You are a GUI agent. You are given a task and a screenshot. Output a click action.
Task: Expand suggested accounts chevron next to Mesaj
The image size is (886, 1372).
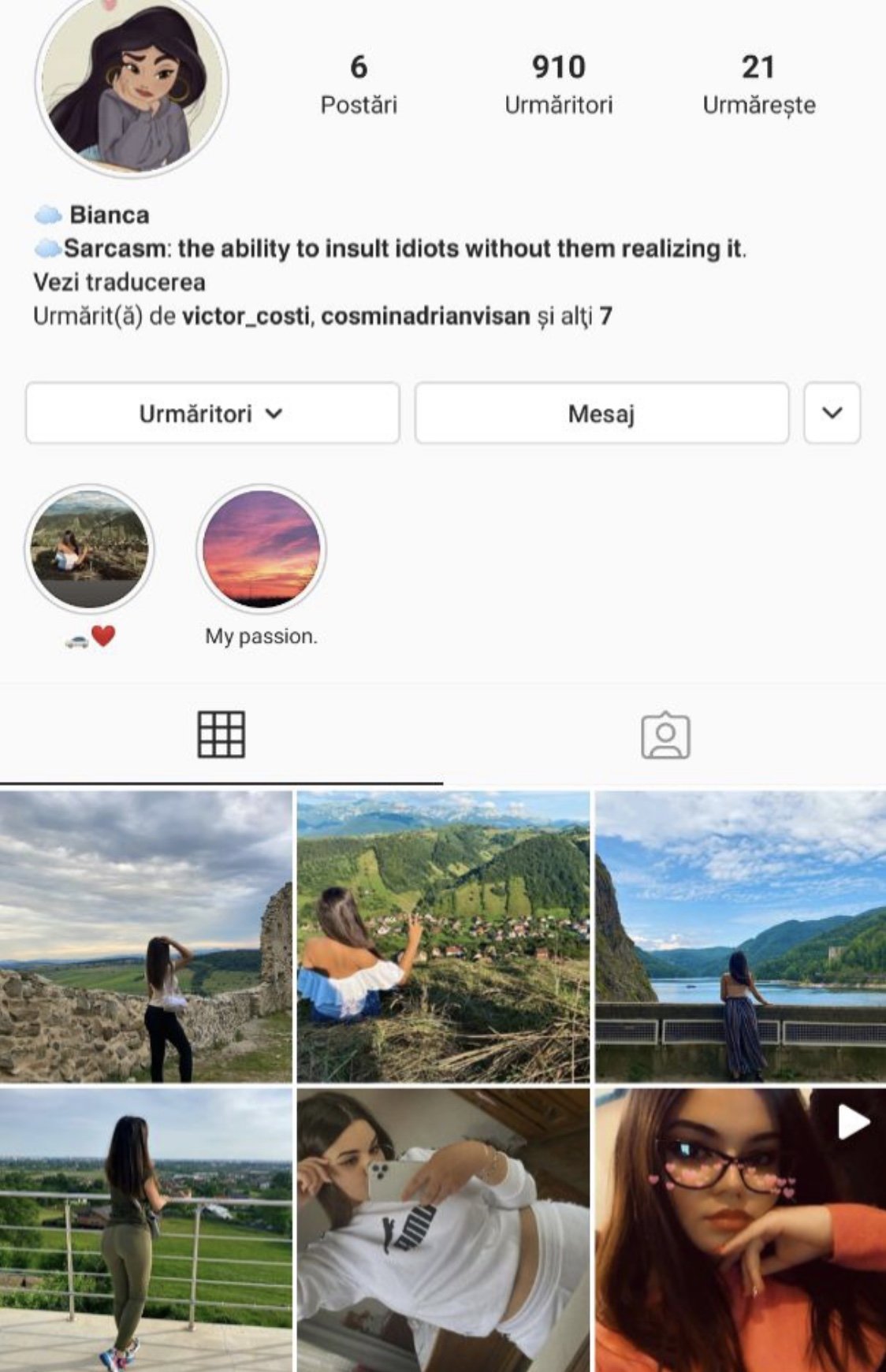(832, 414)
